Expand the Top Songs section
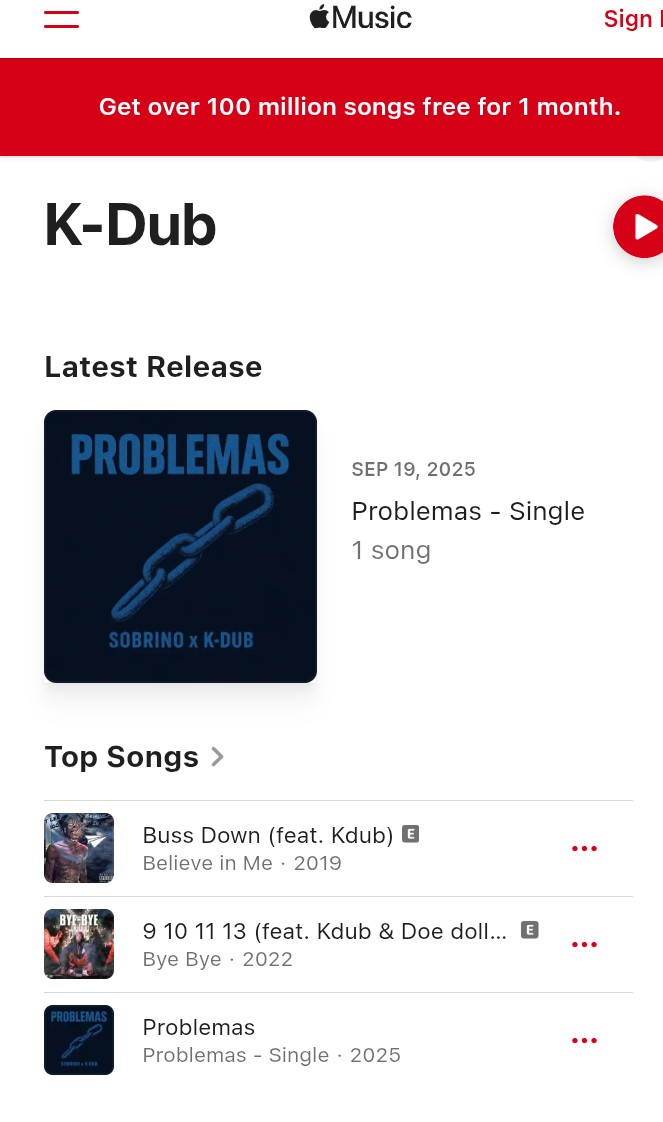 [x=134, y=757]
